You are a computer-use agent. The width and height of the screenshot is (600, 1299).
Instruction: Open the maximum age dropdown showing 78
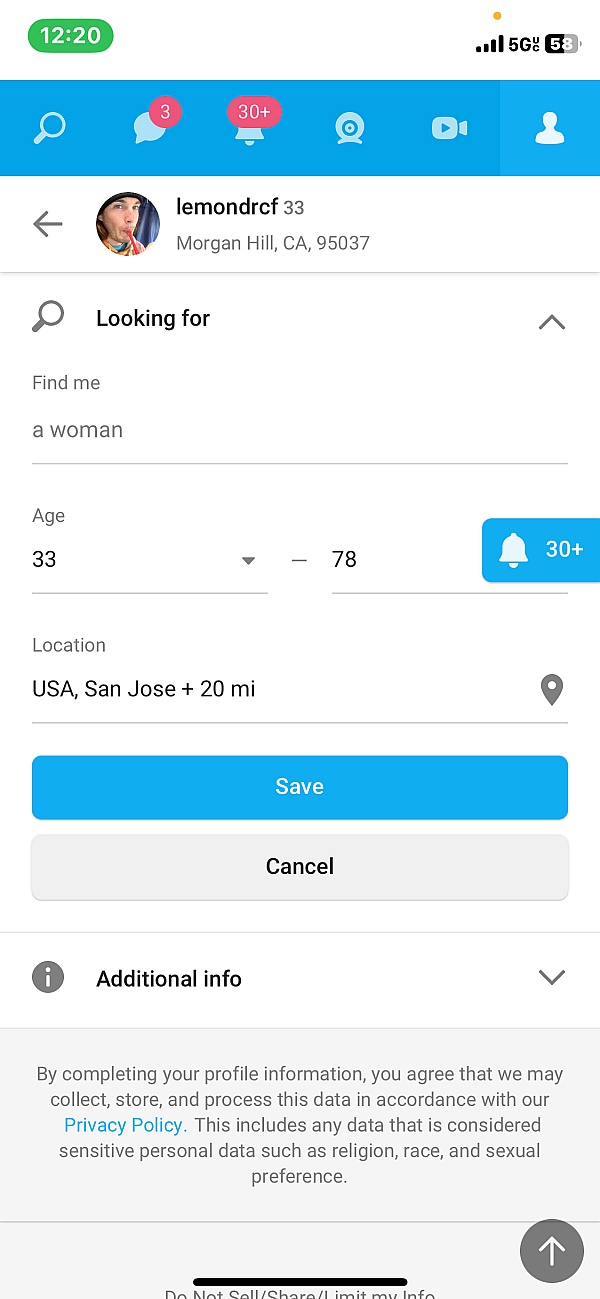pos(407,560)
